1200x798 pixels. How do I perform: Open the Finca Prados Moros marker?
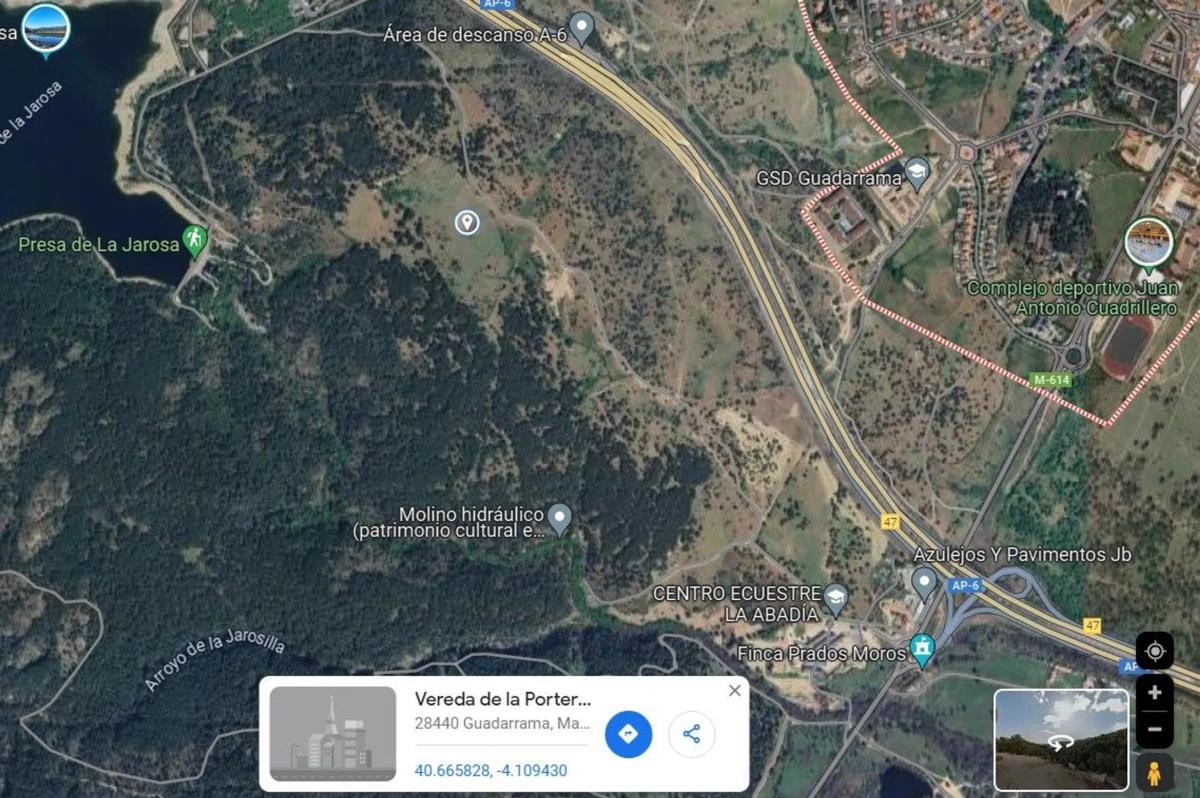click(x=922, y=650)
